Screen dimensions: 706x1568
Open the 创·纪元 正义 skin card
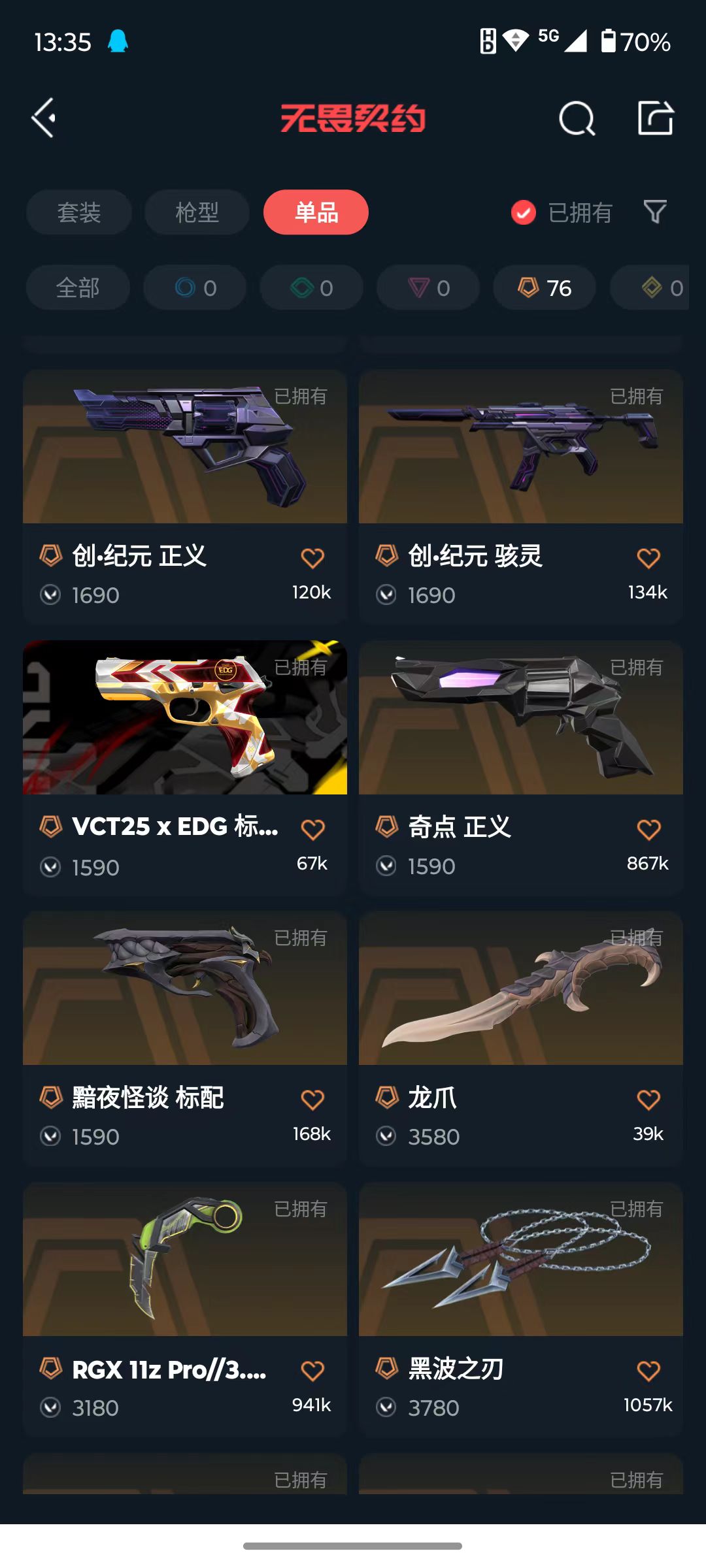(185, 497)
